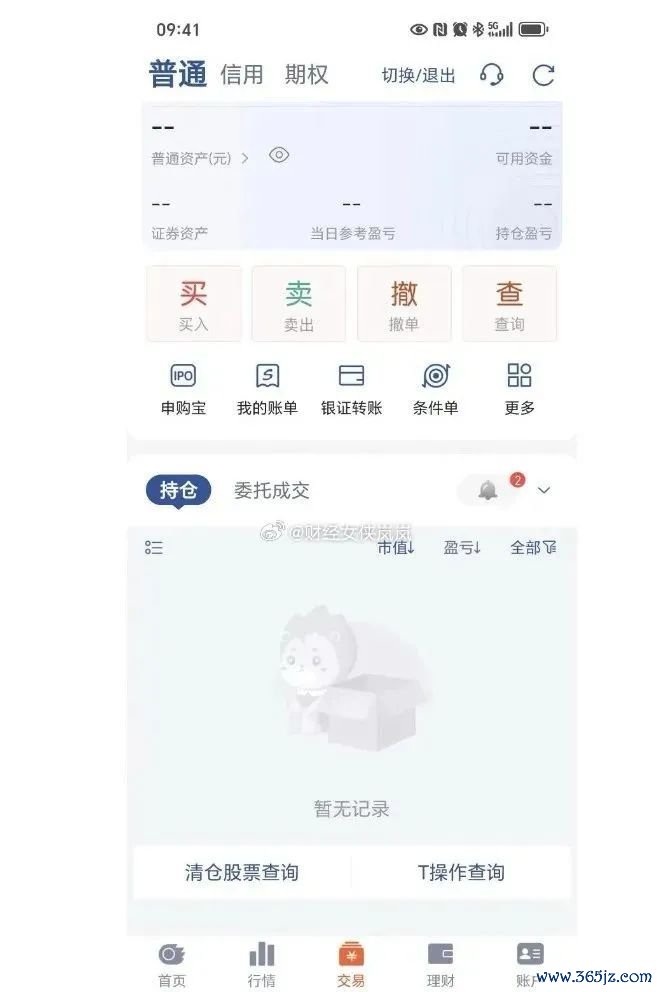The image size is (659, 992).
Task: Open 条件单 conditional orders
Action: pos(435,389)
